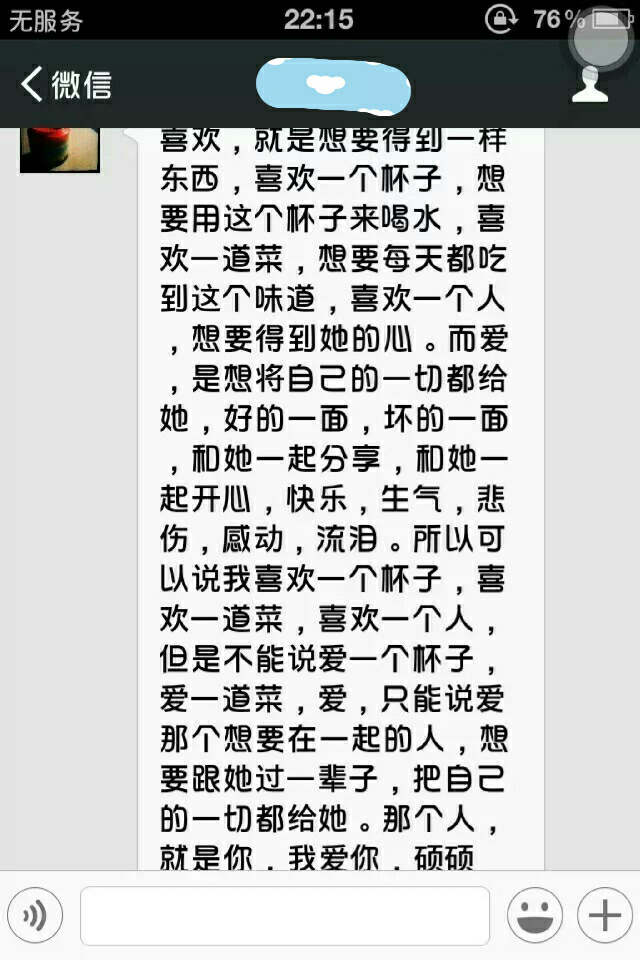The image size is (640, 960).
Task: Focus the message text field
Action: [x=284, y=915]
